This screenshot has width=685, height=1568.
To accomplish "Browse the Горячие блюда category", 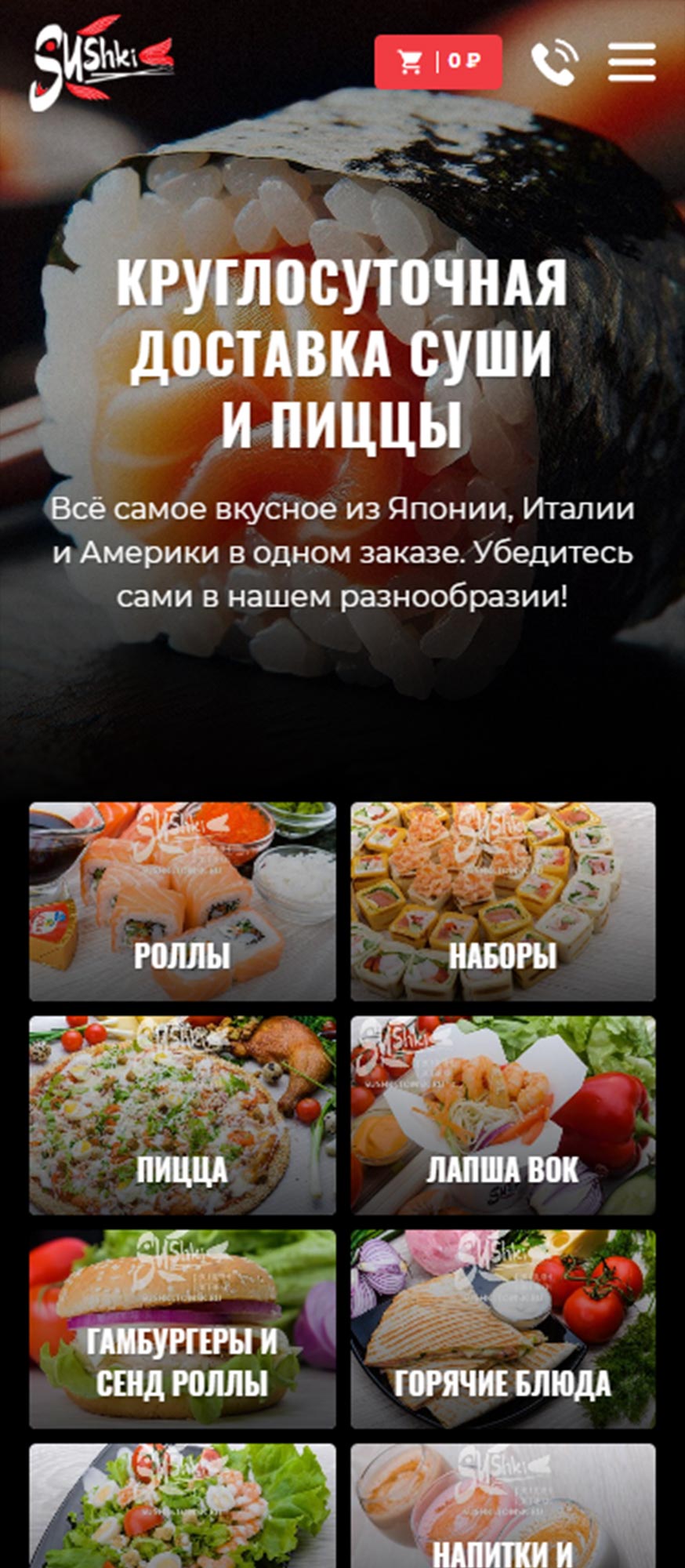I will [x=502, y=1329].
